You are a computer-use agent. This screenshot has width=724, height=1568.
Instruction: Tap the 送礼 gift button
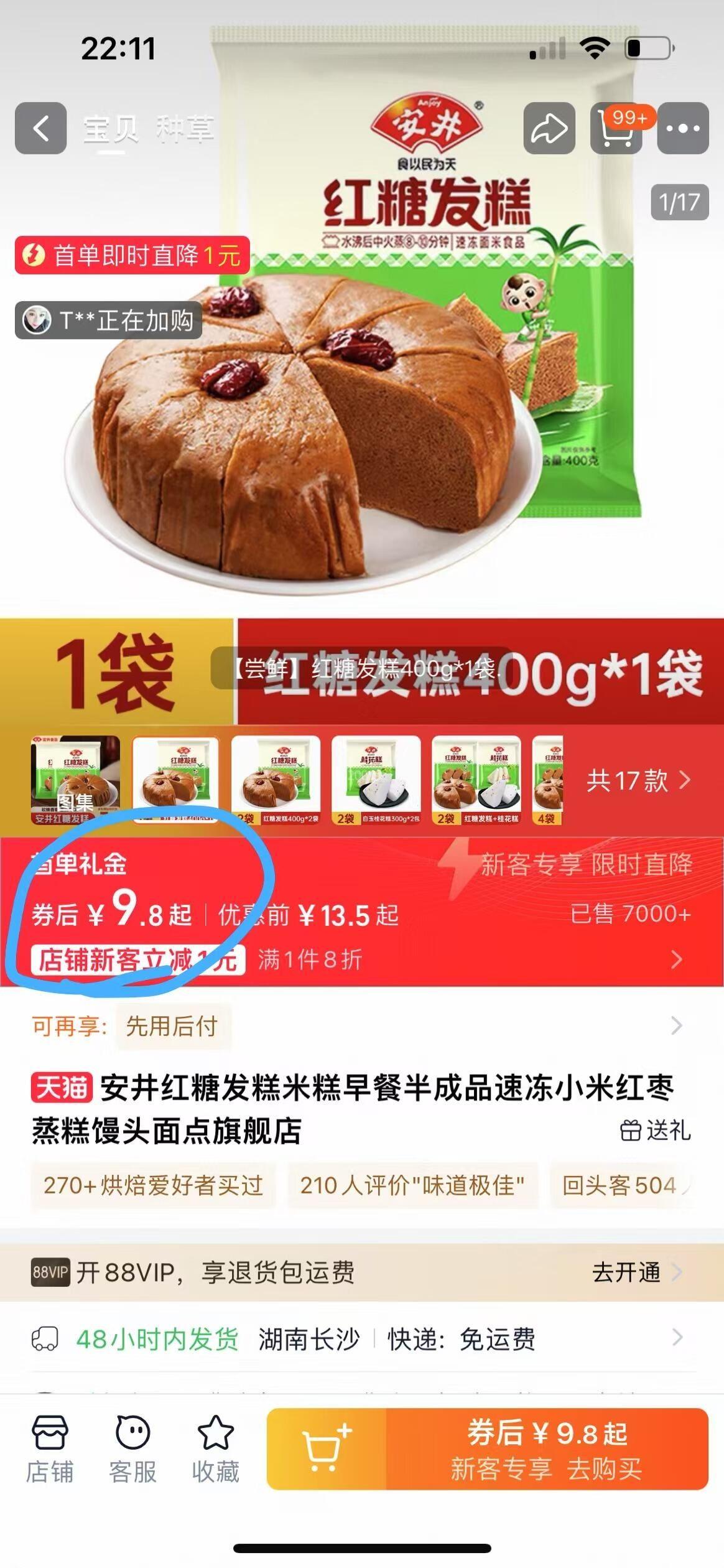click(x=655, y=1131)
